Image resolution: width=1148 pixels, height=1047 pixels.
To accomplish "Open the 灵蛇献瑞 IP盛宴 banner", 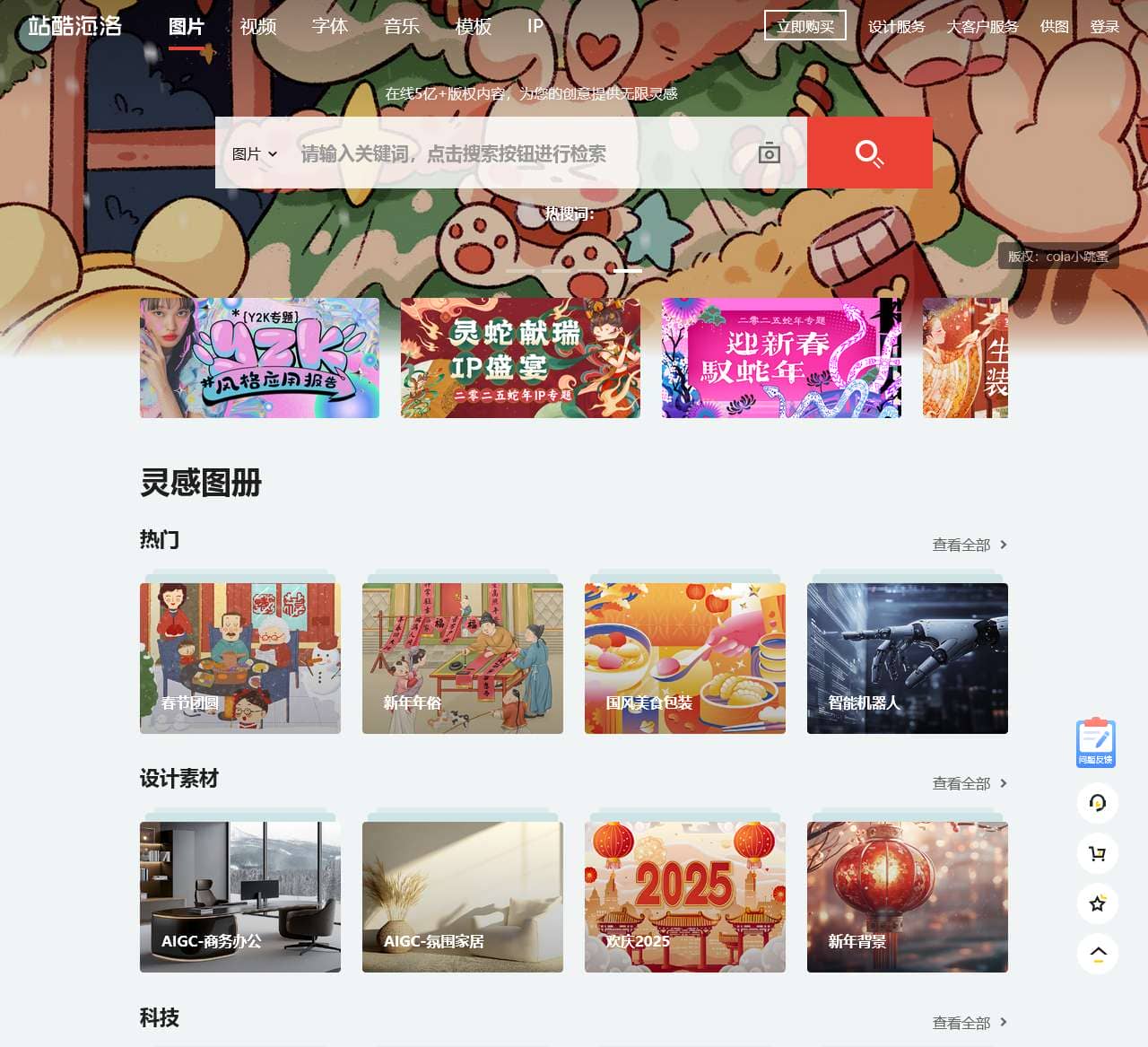I will tap(520, 358).
